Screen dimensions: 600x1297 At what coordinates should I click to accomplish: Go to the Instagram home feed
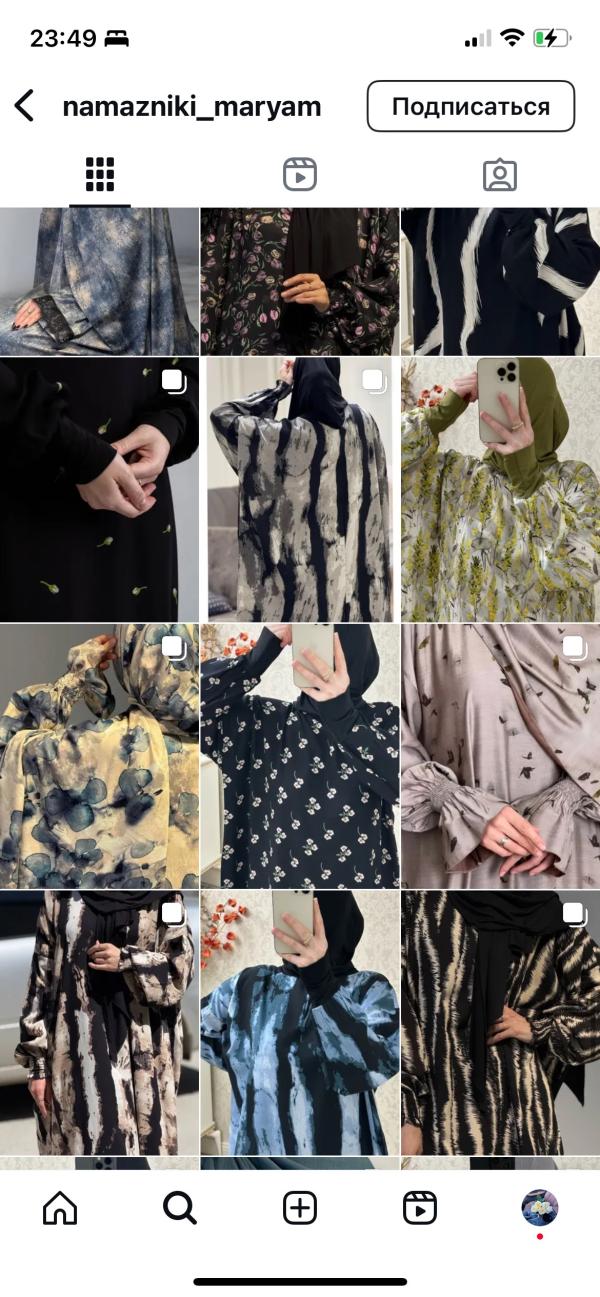click(60, 1208)
